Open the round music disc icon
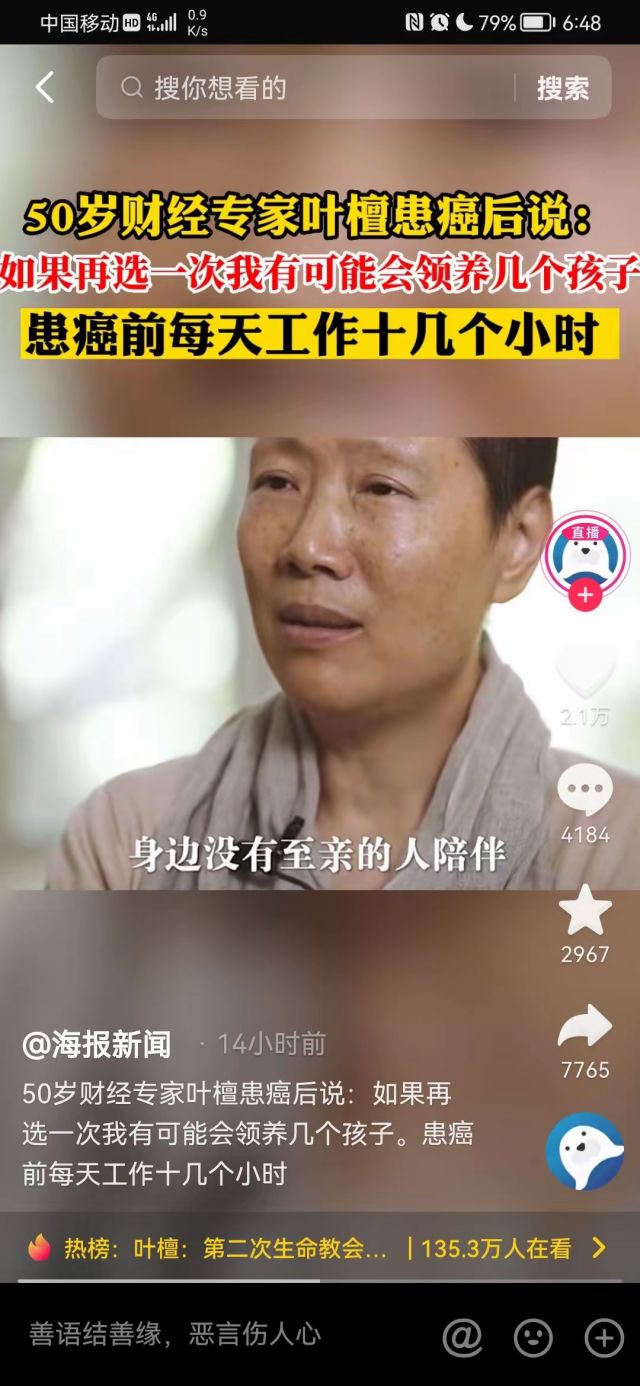Viewport: 640px width, 1386px height. pyautogui.click(x=585, y=1151)
